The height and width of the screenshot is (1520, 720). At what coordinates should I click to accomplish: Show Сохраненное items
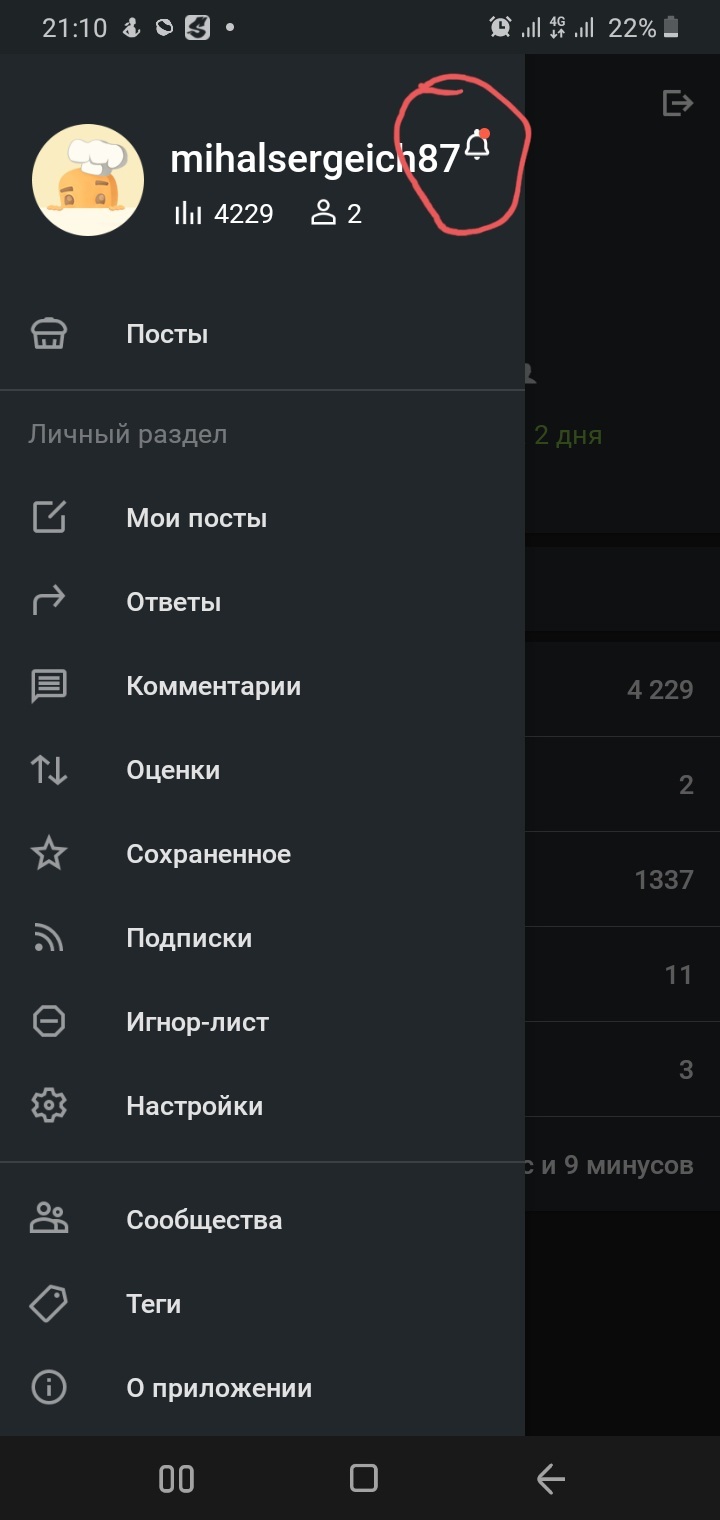(208, 854)
